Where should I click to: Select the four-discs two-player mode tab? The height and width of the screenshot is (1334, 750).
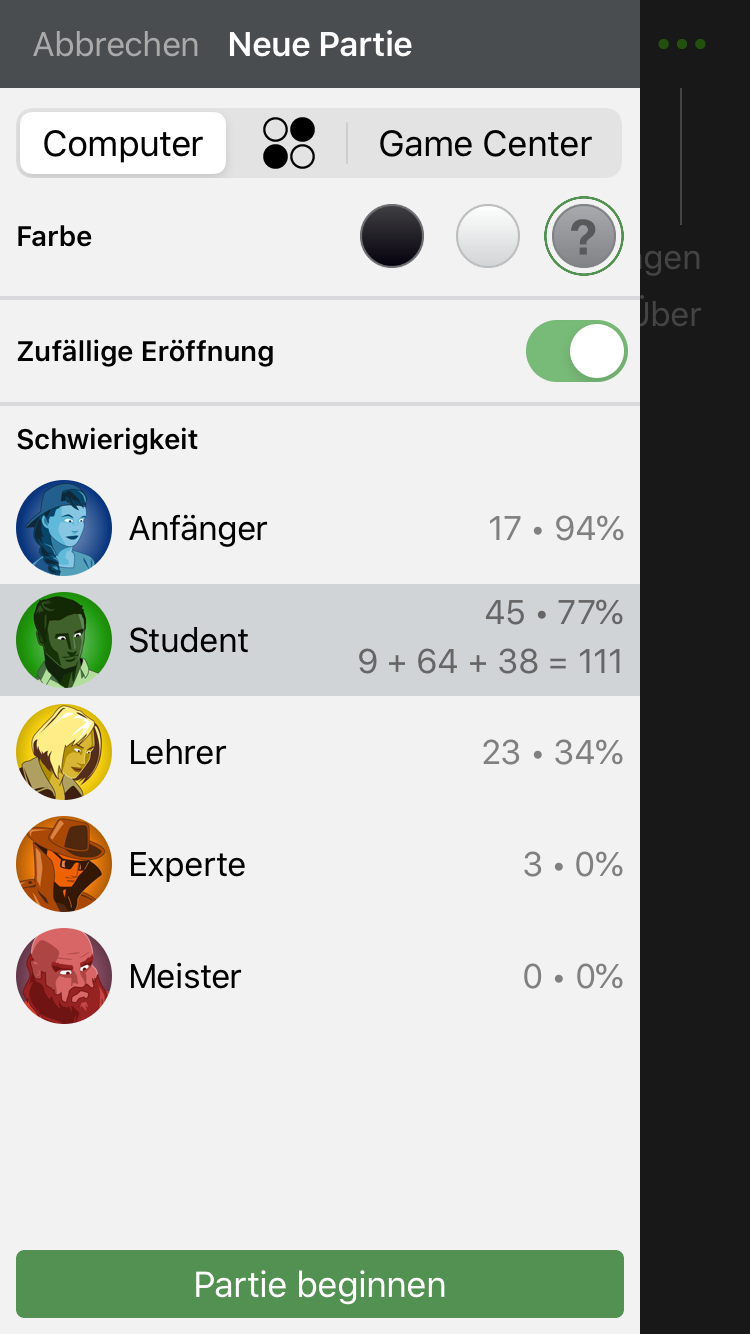[x=289, y=144]
